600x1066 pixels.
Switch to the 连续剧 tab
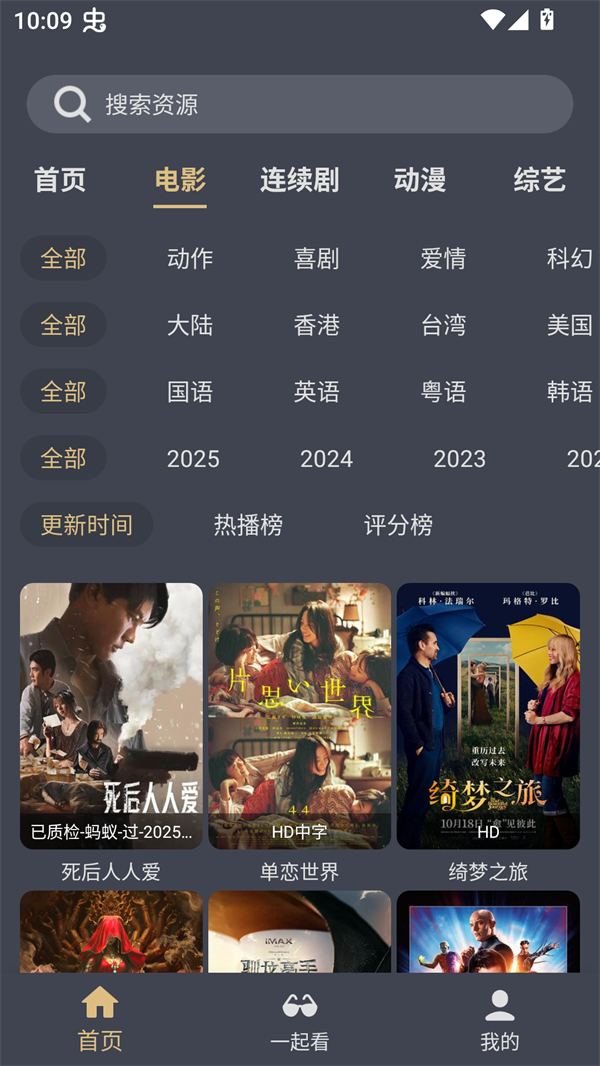tap(299, 180)
